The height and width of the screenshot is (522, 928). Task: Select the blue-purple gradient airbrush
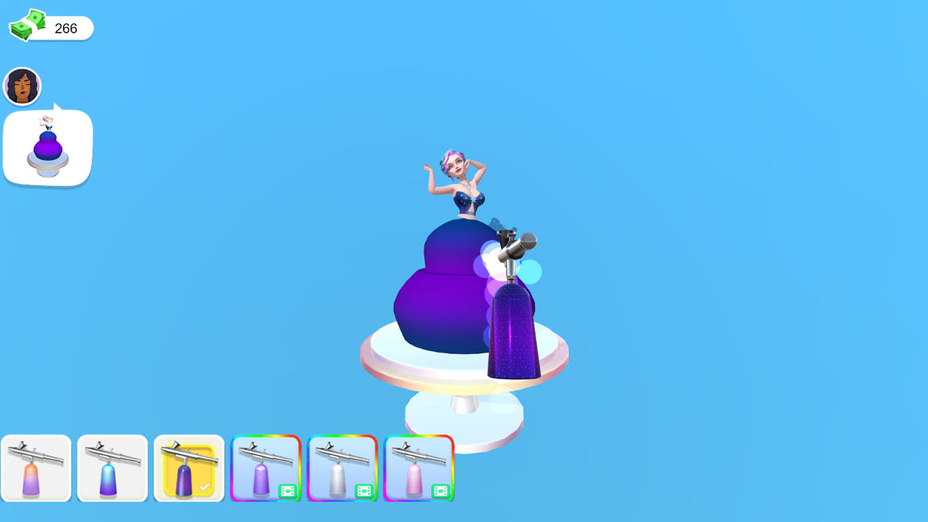(x=112, y=468)
